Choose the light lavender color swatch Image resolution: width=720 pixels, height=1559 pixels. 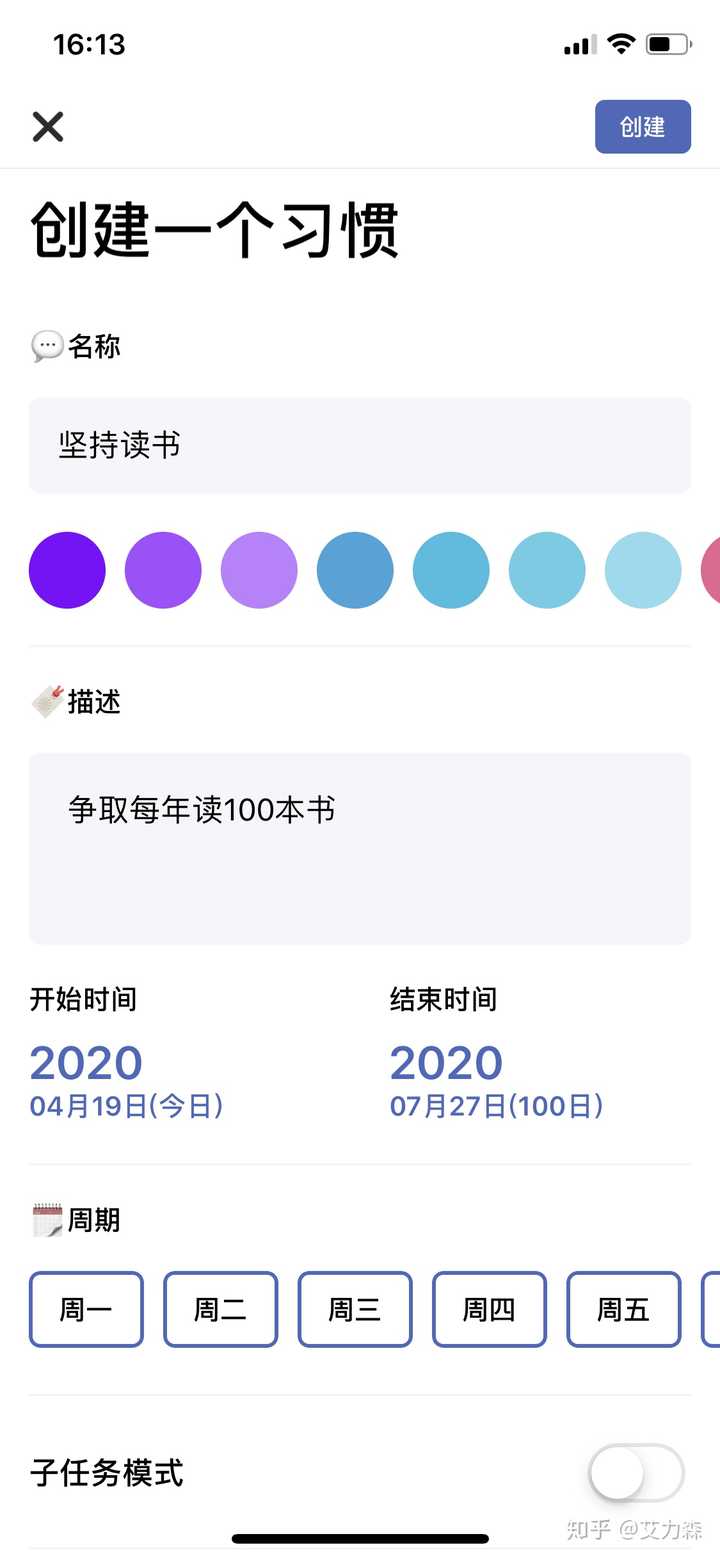pyautogui.click(x=259, y=570)
